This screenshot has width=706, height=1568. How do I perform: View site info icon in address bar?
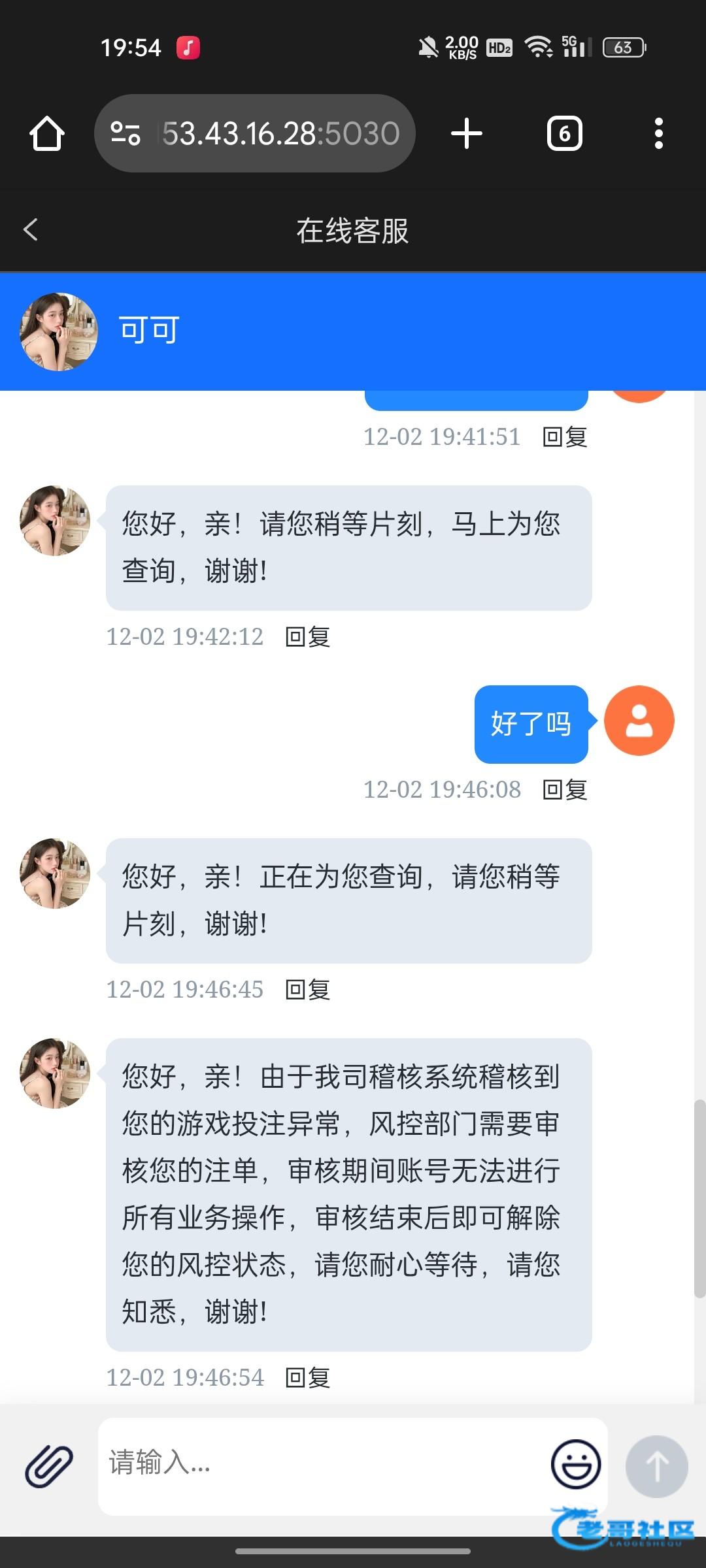click(126, 134)
